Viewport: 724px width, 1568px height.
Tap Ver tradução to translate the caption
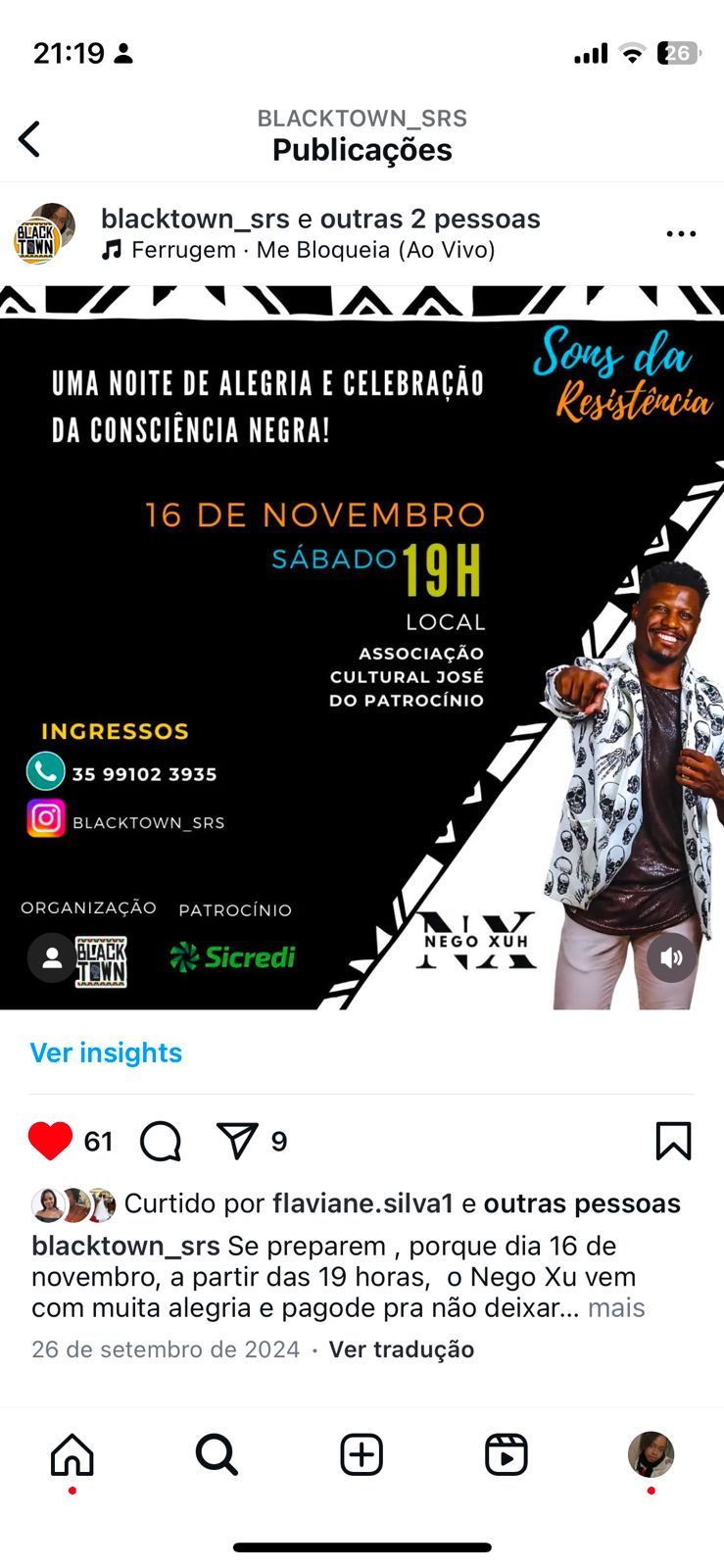pyautogui.click(x=402, y=1349)
